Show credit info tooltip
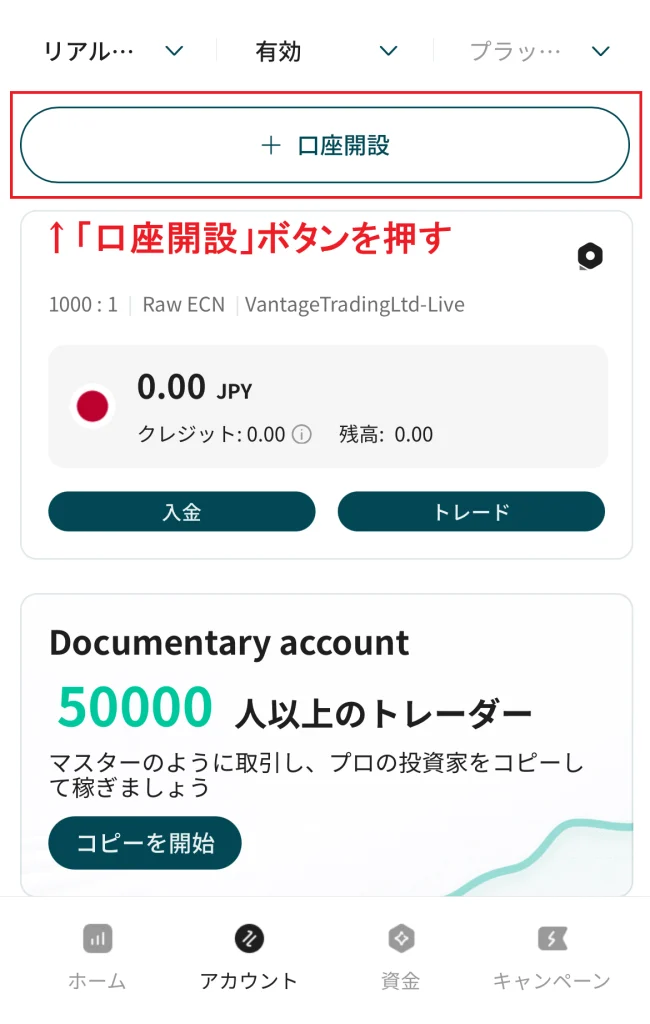 [302, 434]
